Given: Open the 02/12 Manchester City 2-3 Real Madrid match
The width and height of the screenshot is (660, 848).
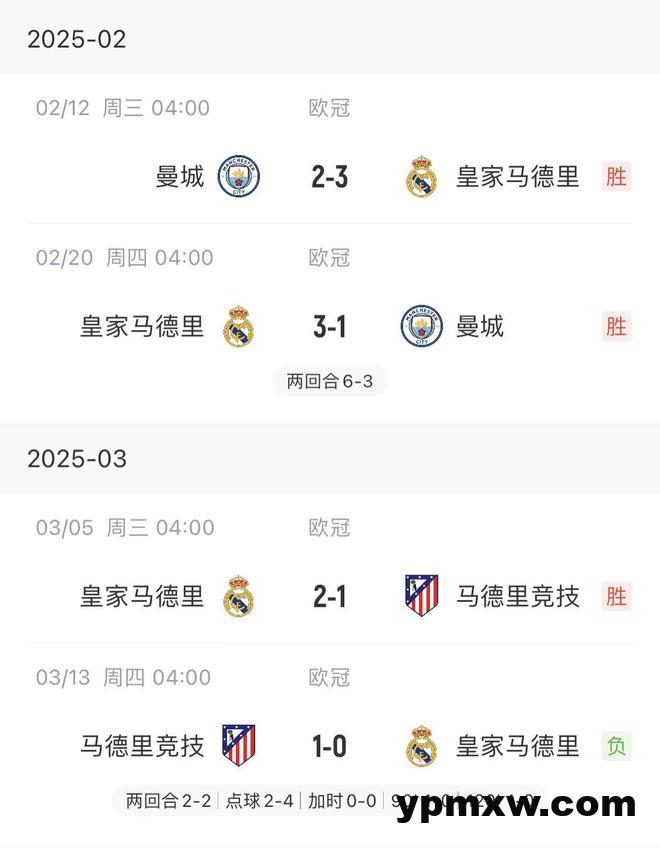Looking at the screenshot, I should tap(329, 177).
